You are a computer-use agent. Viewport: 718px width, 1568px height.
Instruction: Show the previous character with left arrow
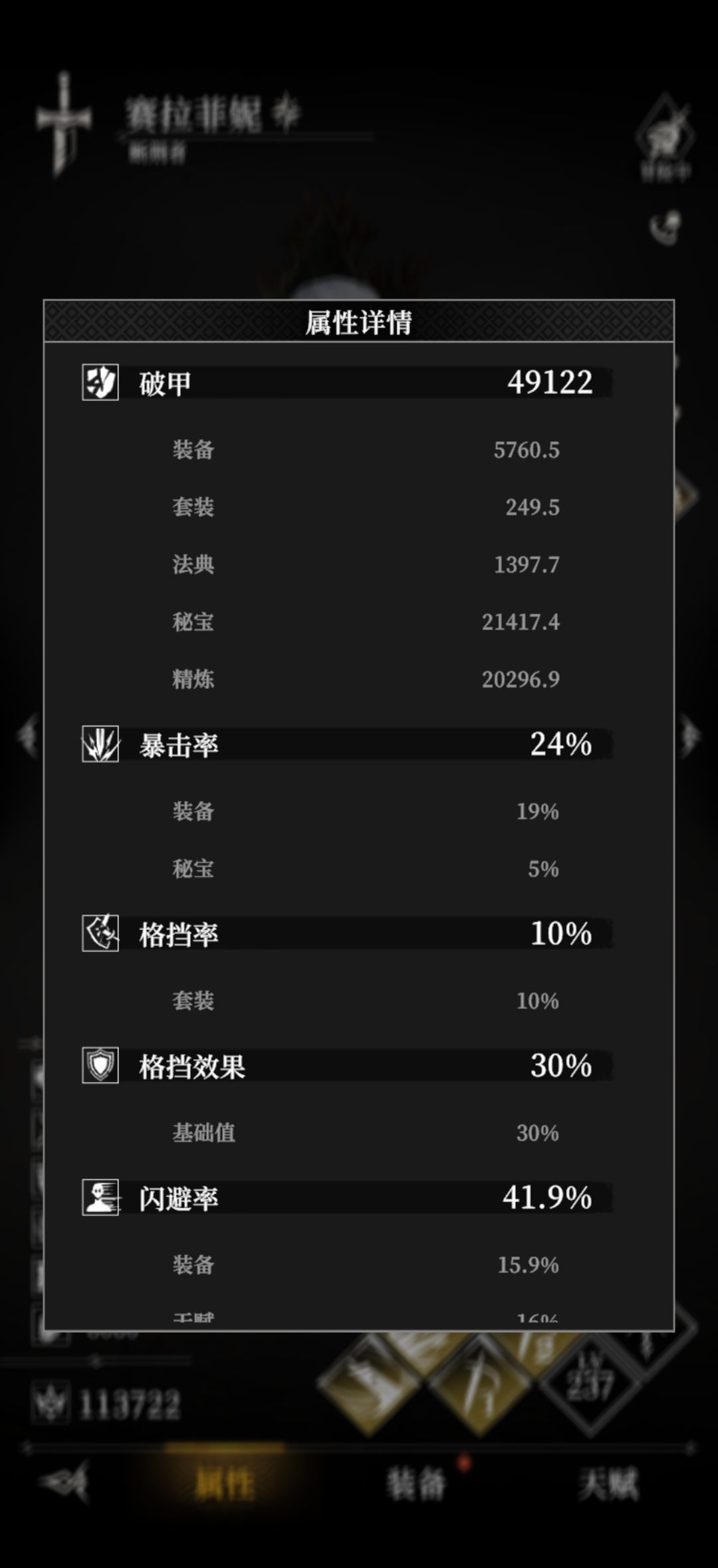tap(28, 736)
